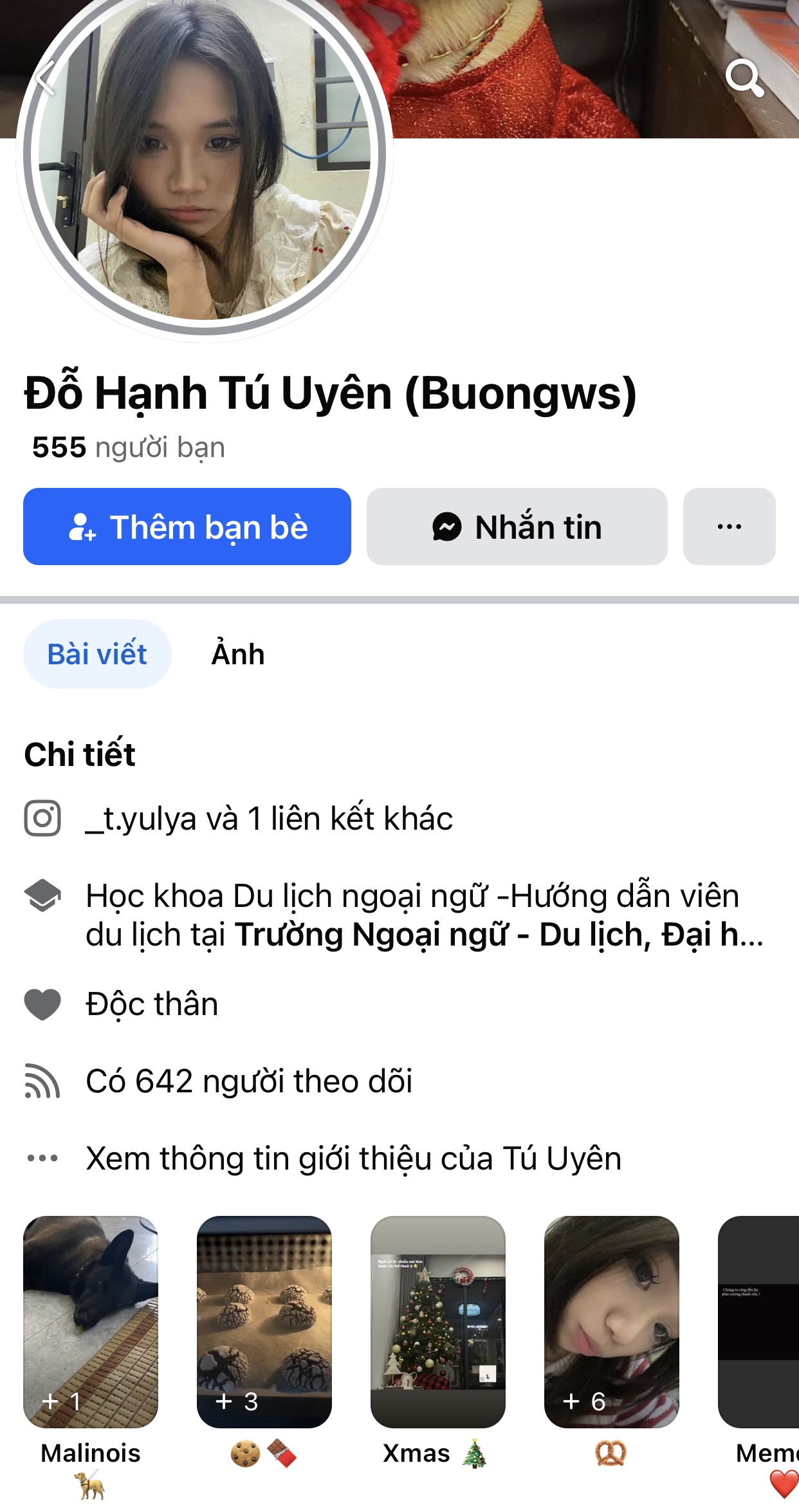Open the pretzel emoji highlight
This screenshot has width=799, height=1512.
[x=612, y=1322]
